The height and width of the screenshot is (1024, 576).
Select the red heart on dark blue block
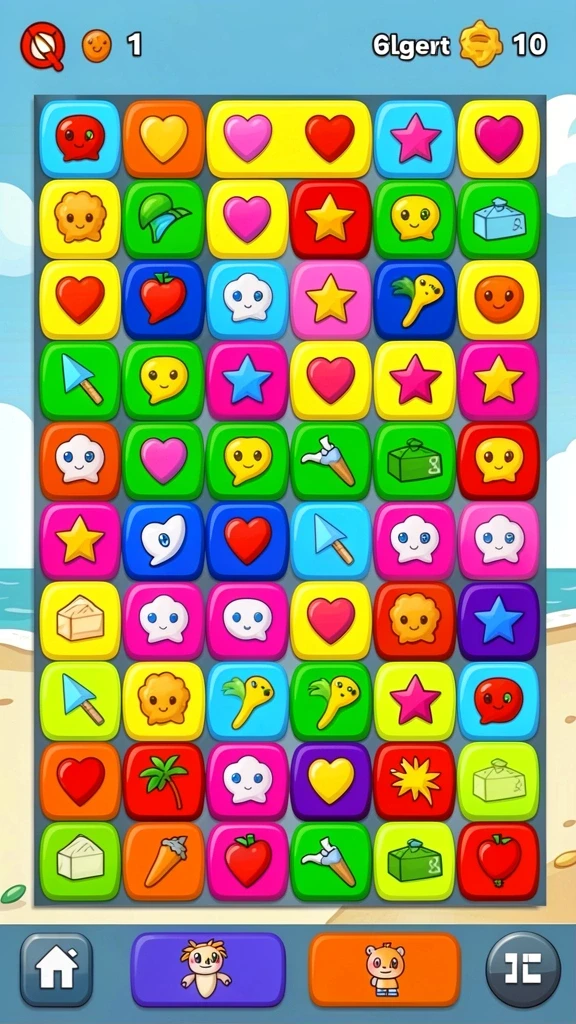point(247,541)
